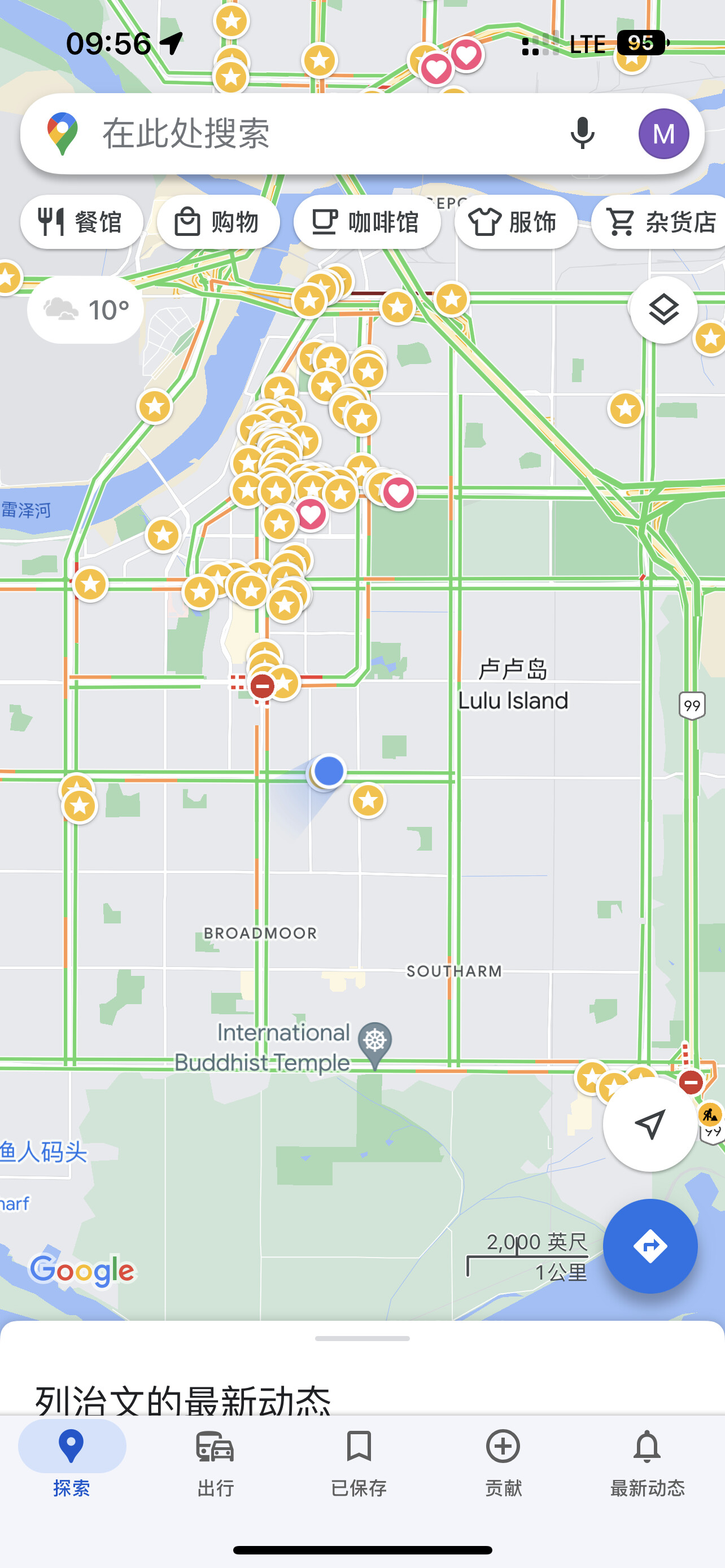The image size is (725, 1568).
Task: Select the 服饰 filter chip
Action: point(516,222)
